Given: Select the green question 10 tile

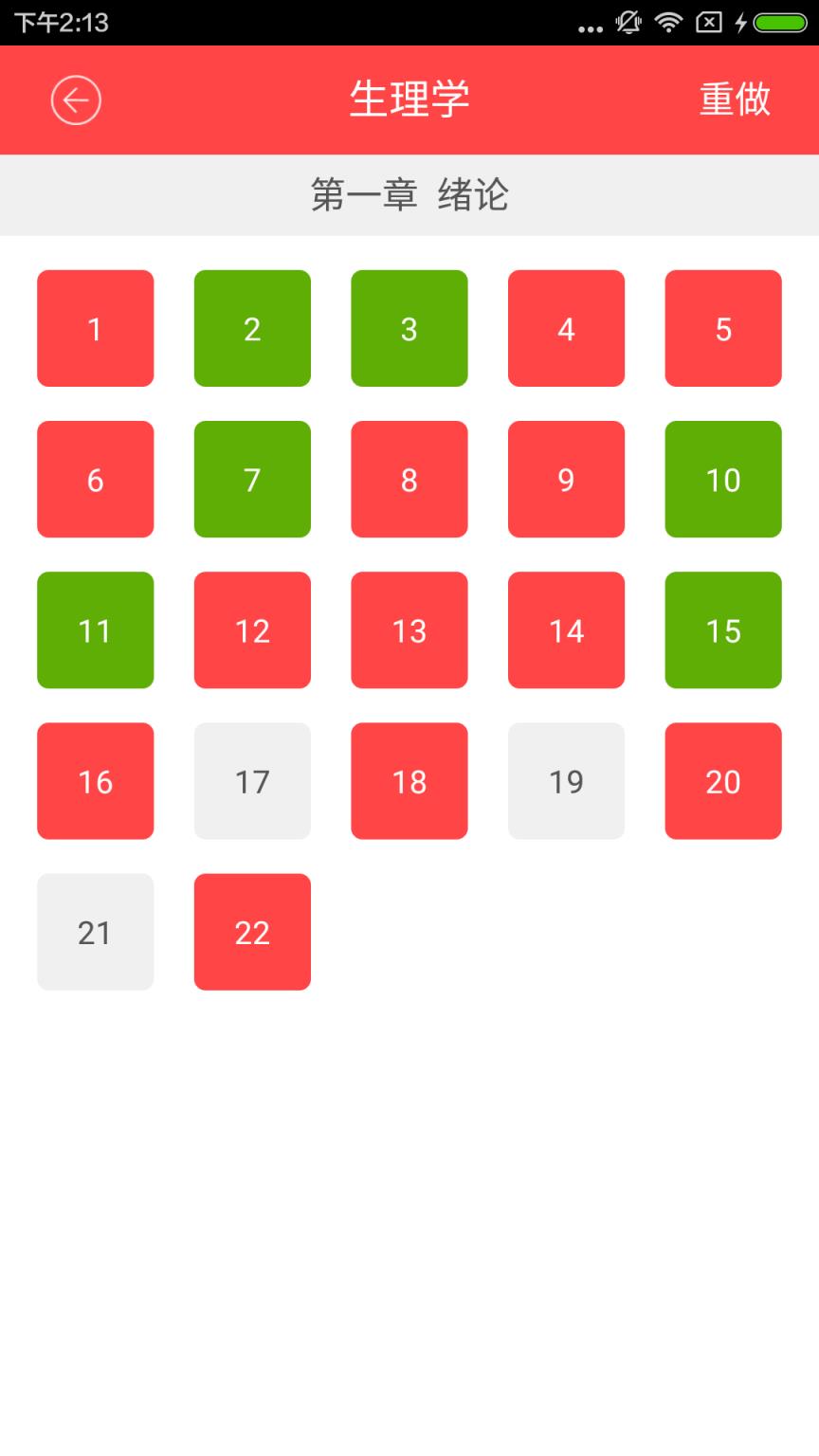Looking at the screenshot, I should point(723,479).
